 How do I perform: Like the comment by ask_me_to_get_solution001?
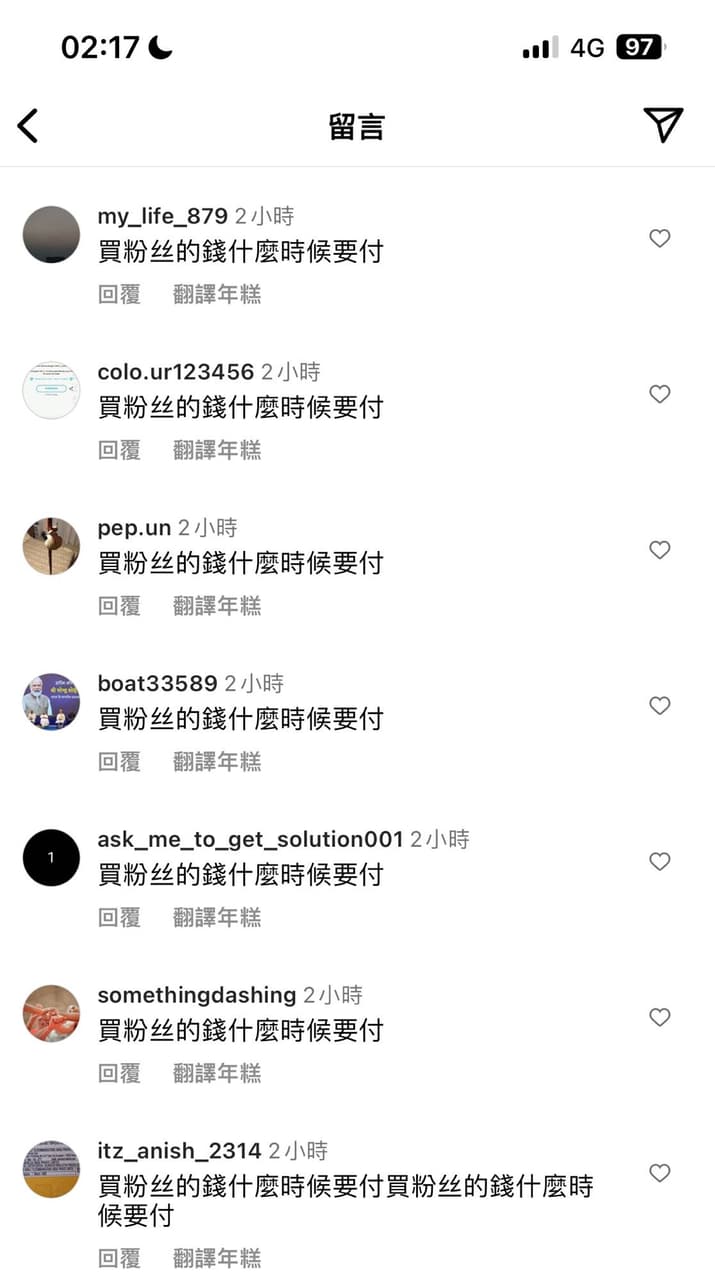point(659,861)
